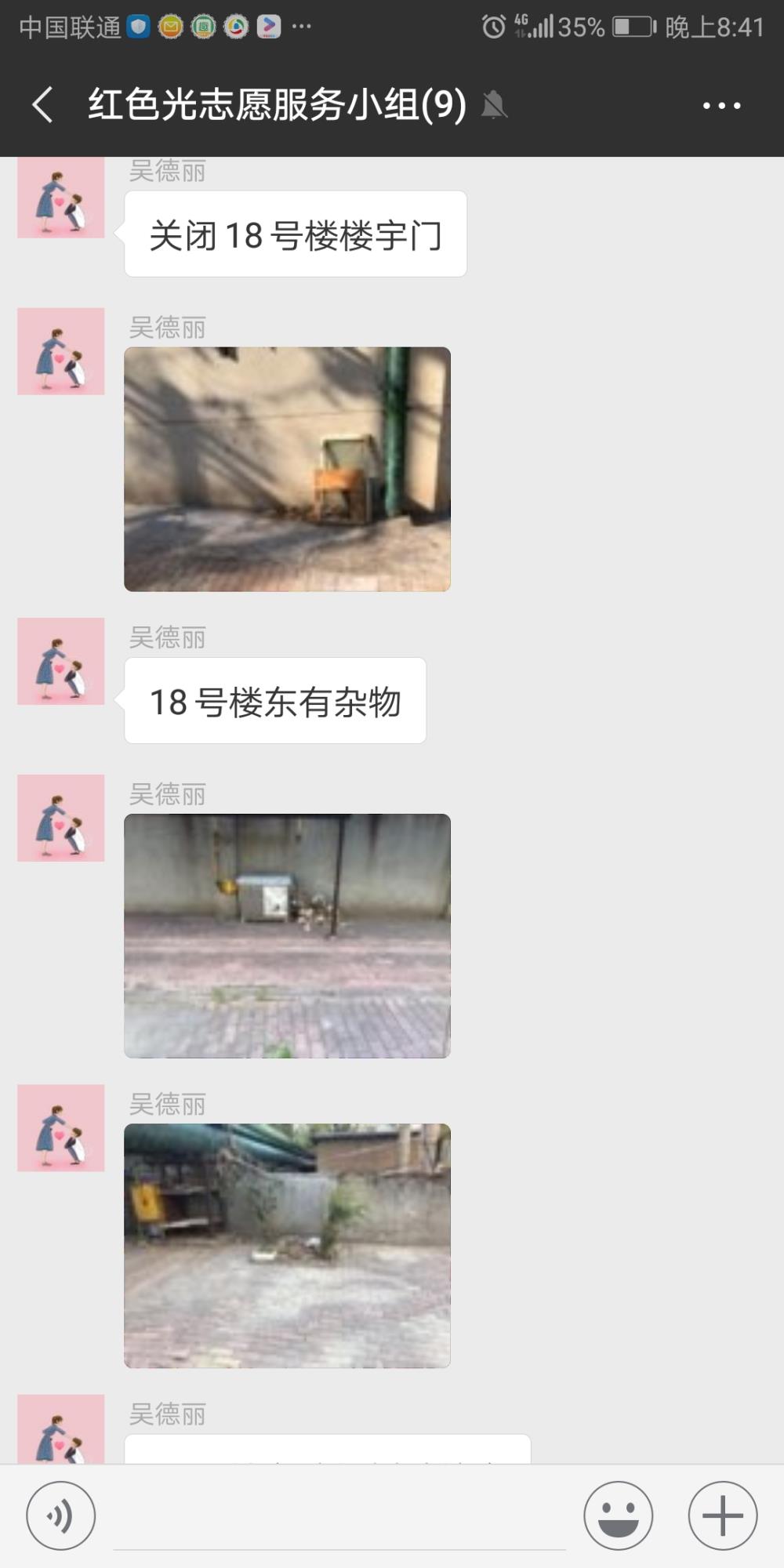
Task: Open the plus attachment menu
Action: coord(722,1515)
